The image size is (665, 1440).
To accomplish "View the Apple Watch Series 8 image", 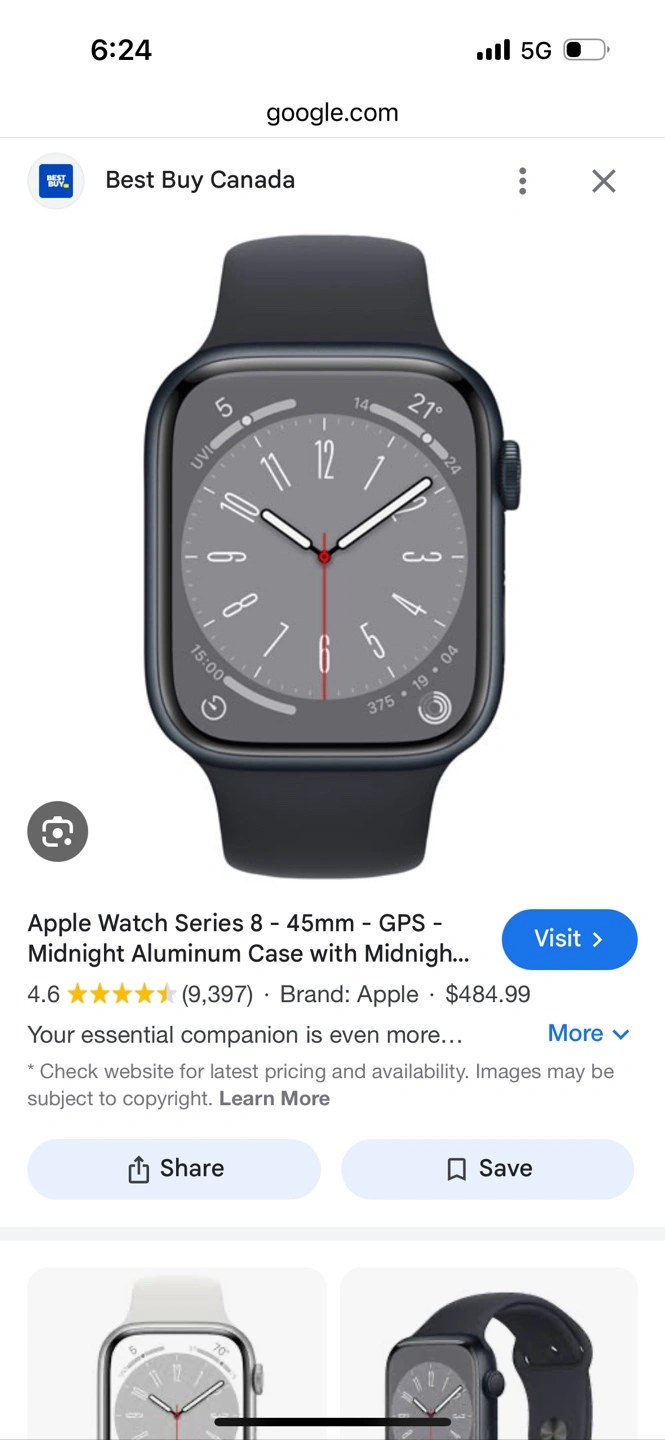I will coord(332,556).
